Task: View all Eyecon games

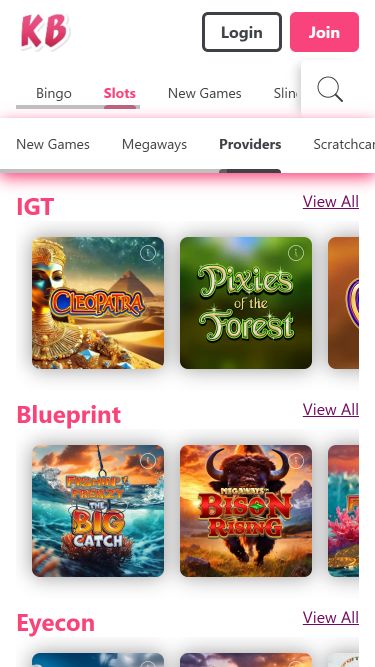Action: click(x=331, y=617)
